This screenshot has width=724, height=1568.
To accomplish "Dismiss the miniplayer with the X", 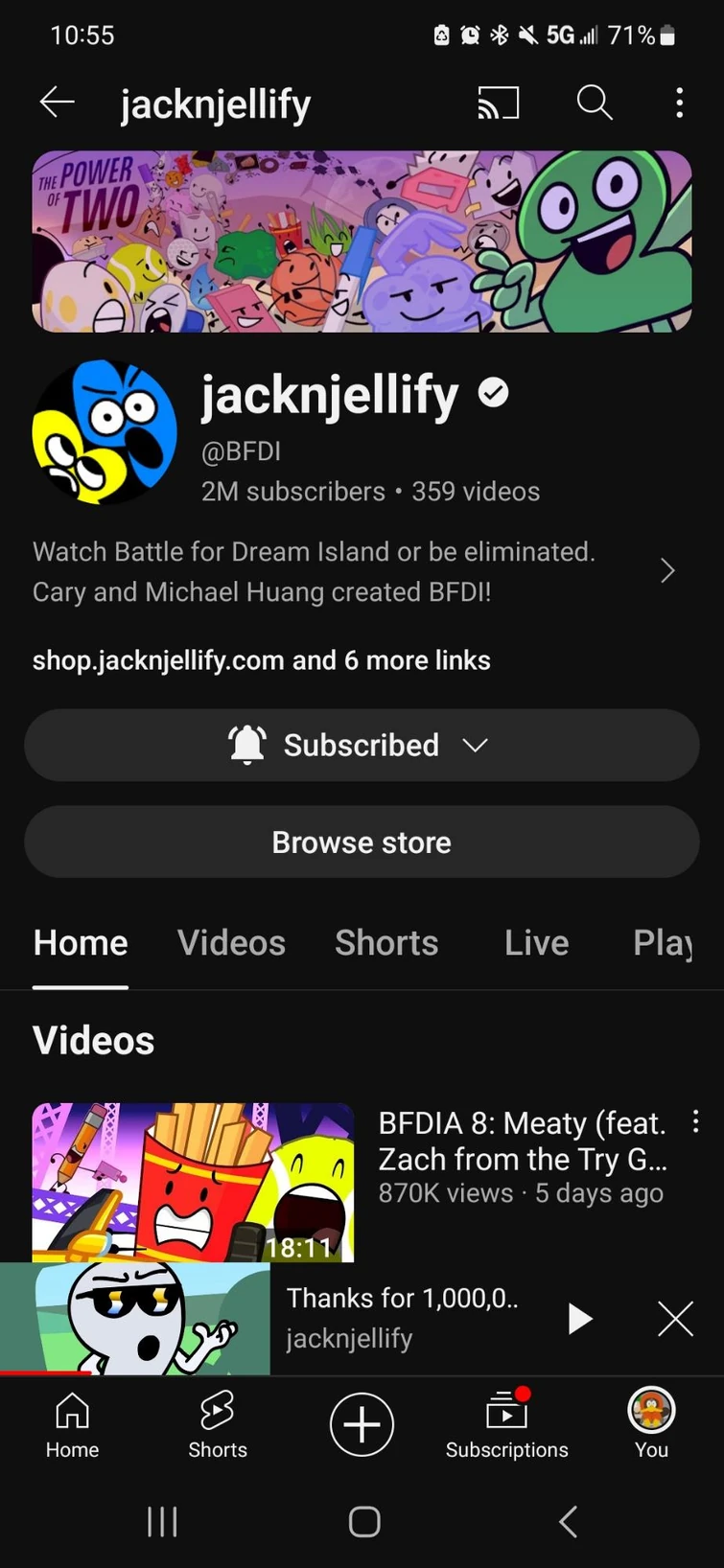I will click(674, 1318).
